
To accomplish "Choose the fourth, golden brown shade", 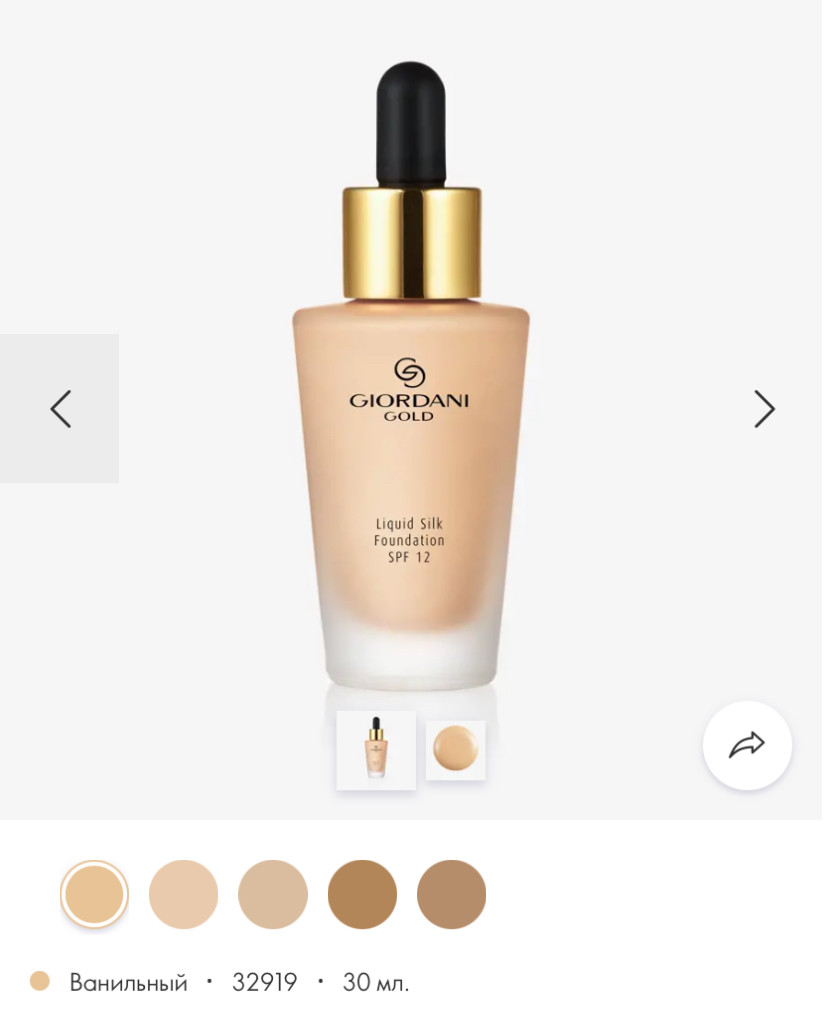I will 362,894.
